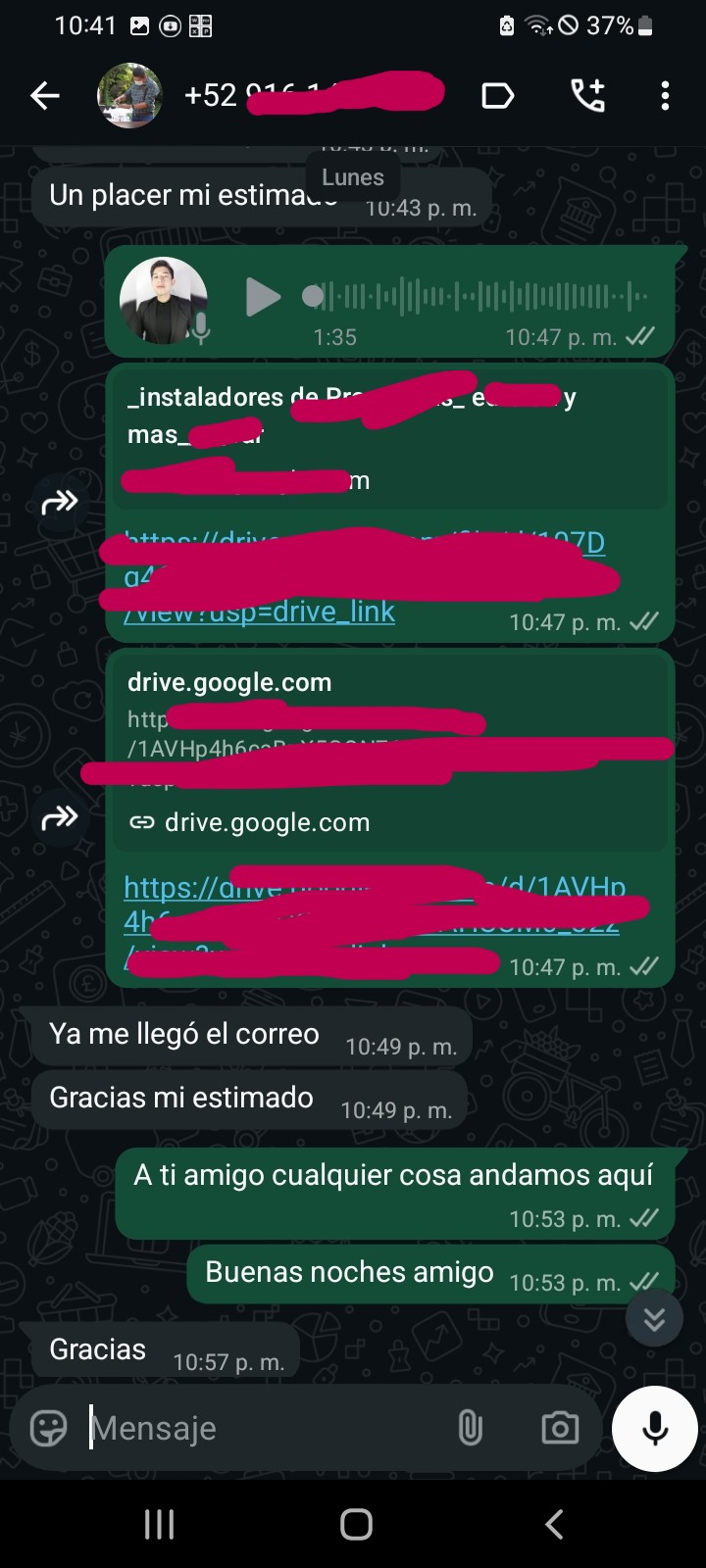Screen dimensions: 706x1568
Task: Open the overflow menu
Action: click(x=665, y=95)
